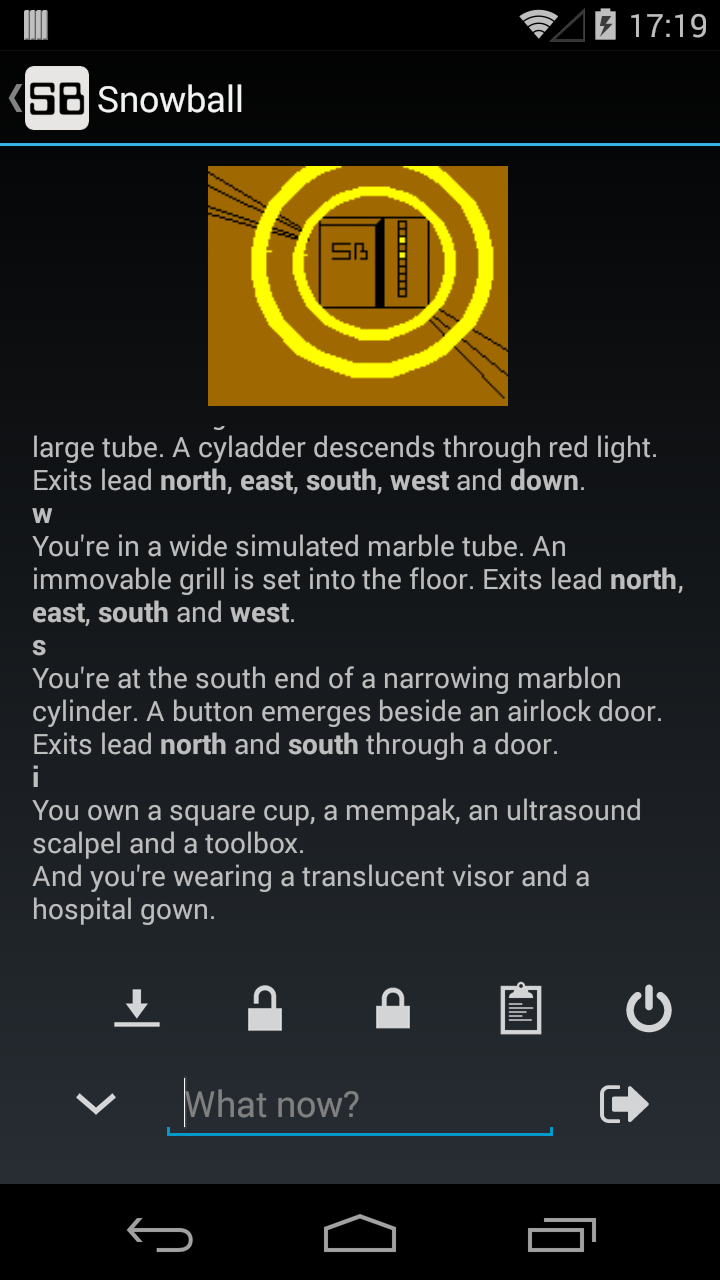Focus the "What now?" command field
This screenshot has width=720, height=1280.
tap(360, 1105)
